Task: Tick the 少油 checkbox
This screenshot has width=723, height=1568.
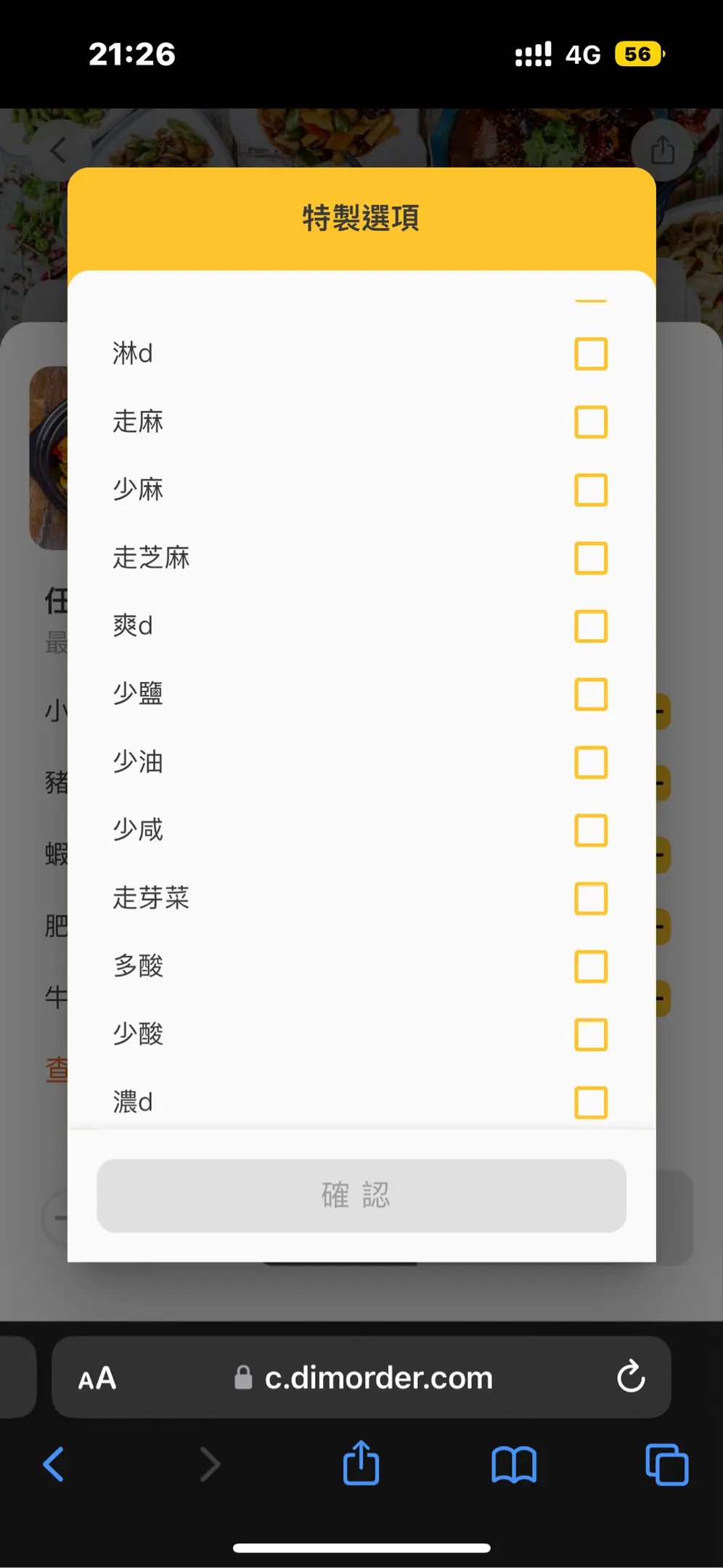Action: coord(590,762)
